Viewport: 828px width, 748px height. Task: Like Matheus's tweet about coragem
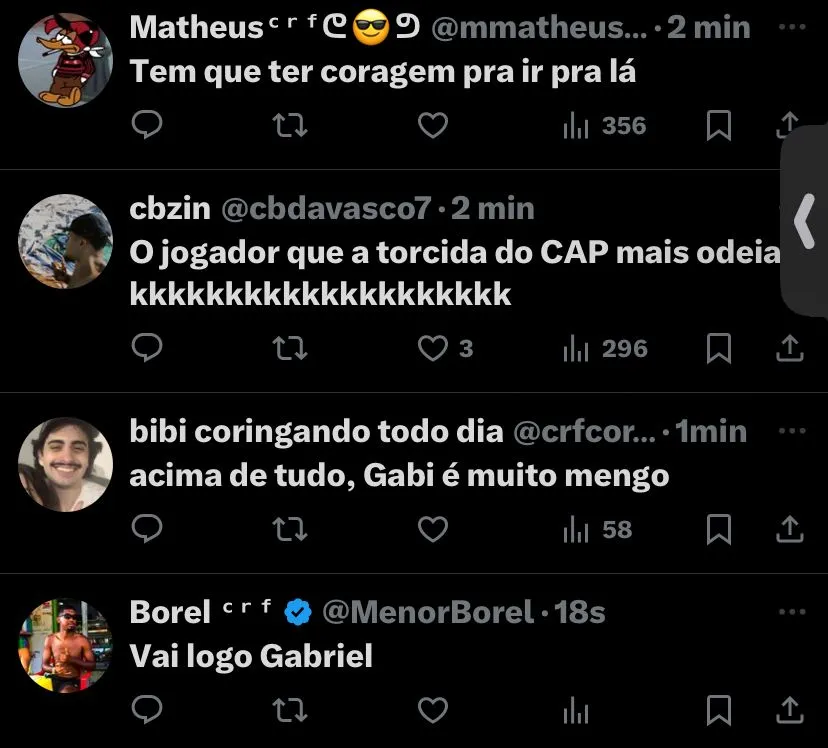coord(432,125)
